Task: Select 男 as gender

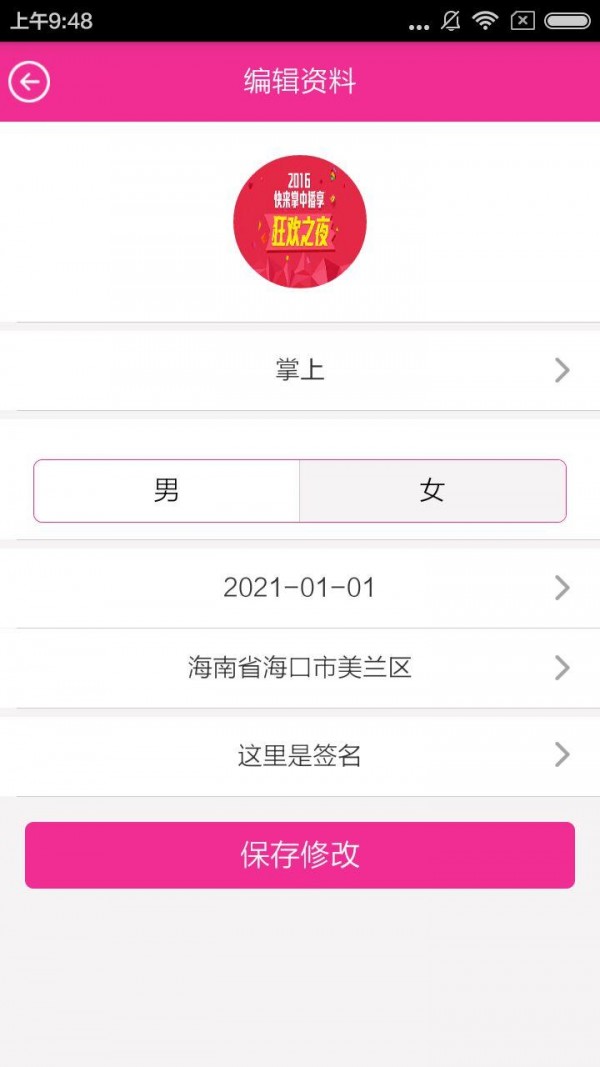Action: tap(167, 491)
